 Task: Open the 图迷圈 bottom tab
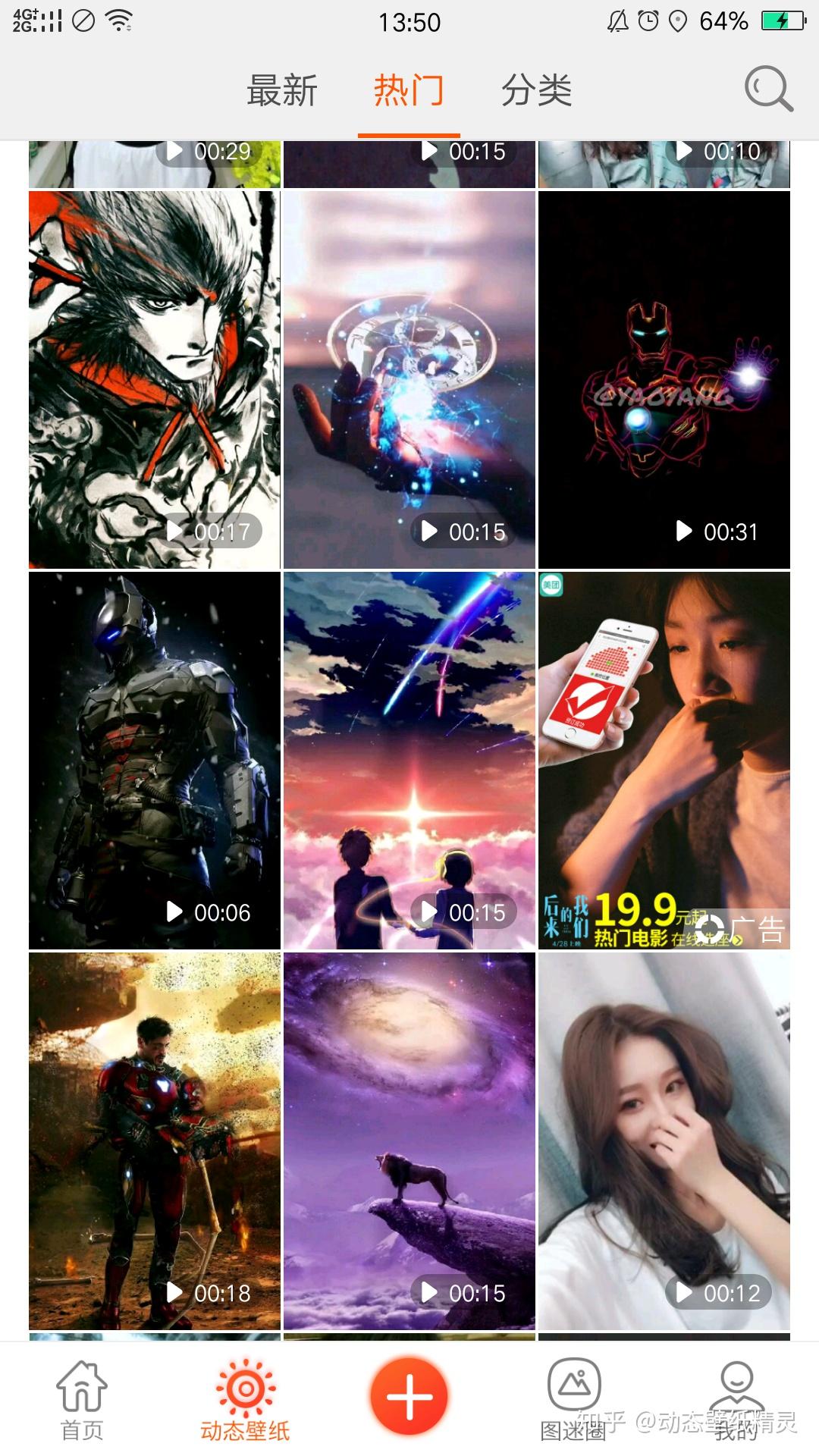[x=574, y=1400]
